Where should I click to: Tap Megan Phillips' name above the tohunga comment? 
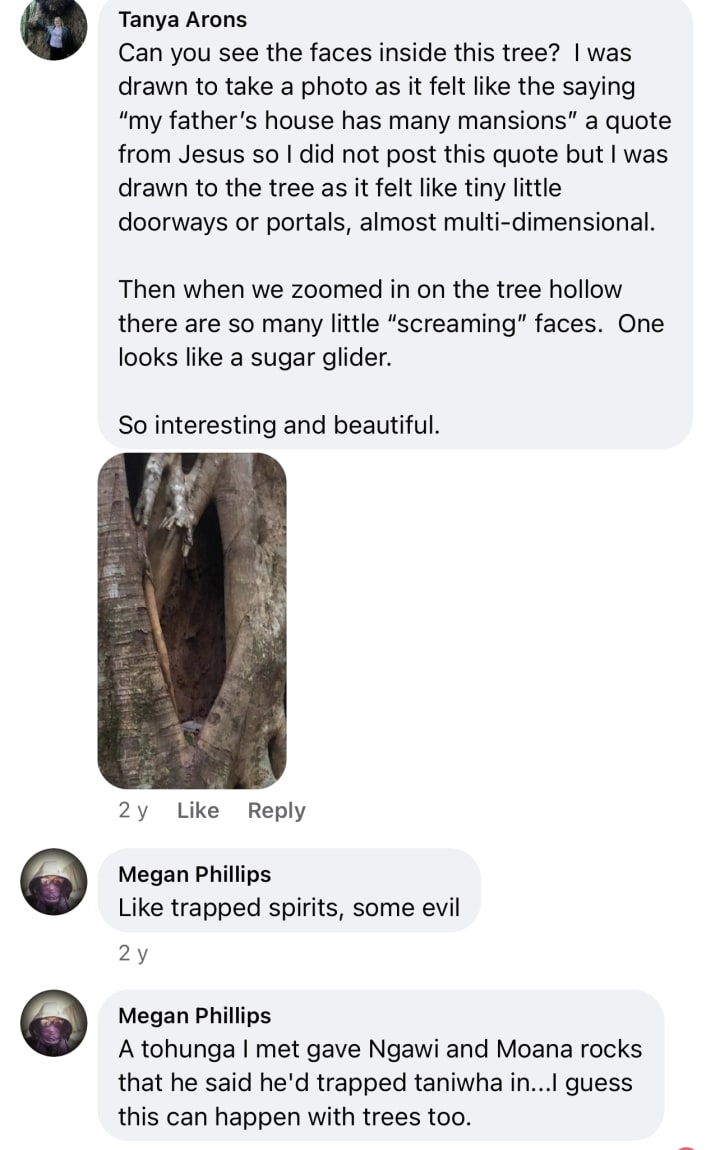(x=194, y=1016)
